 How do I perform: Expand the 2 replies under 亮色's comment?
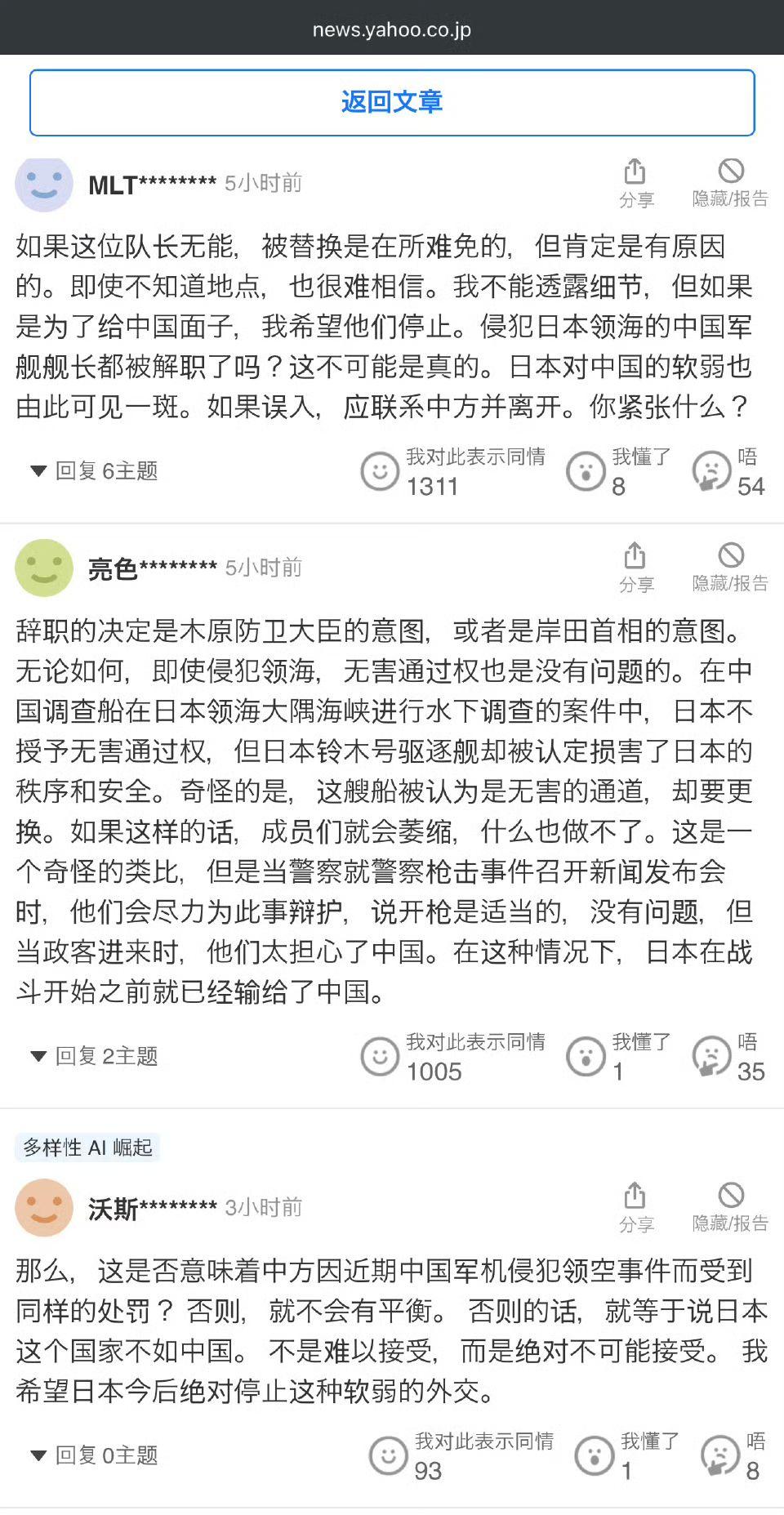pos(95,1056)
